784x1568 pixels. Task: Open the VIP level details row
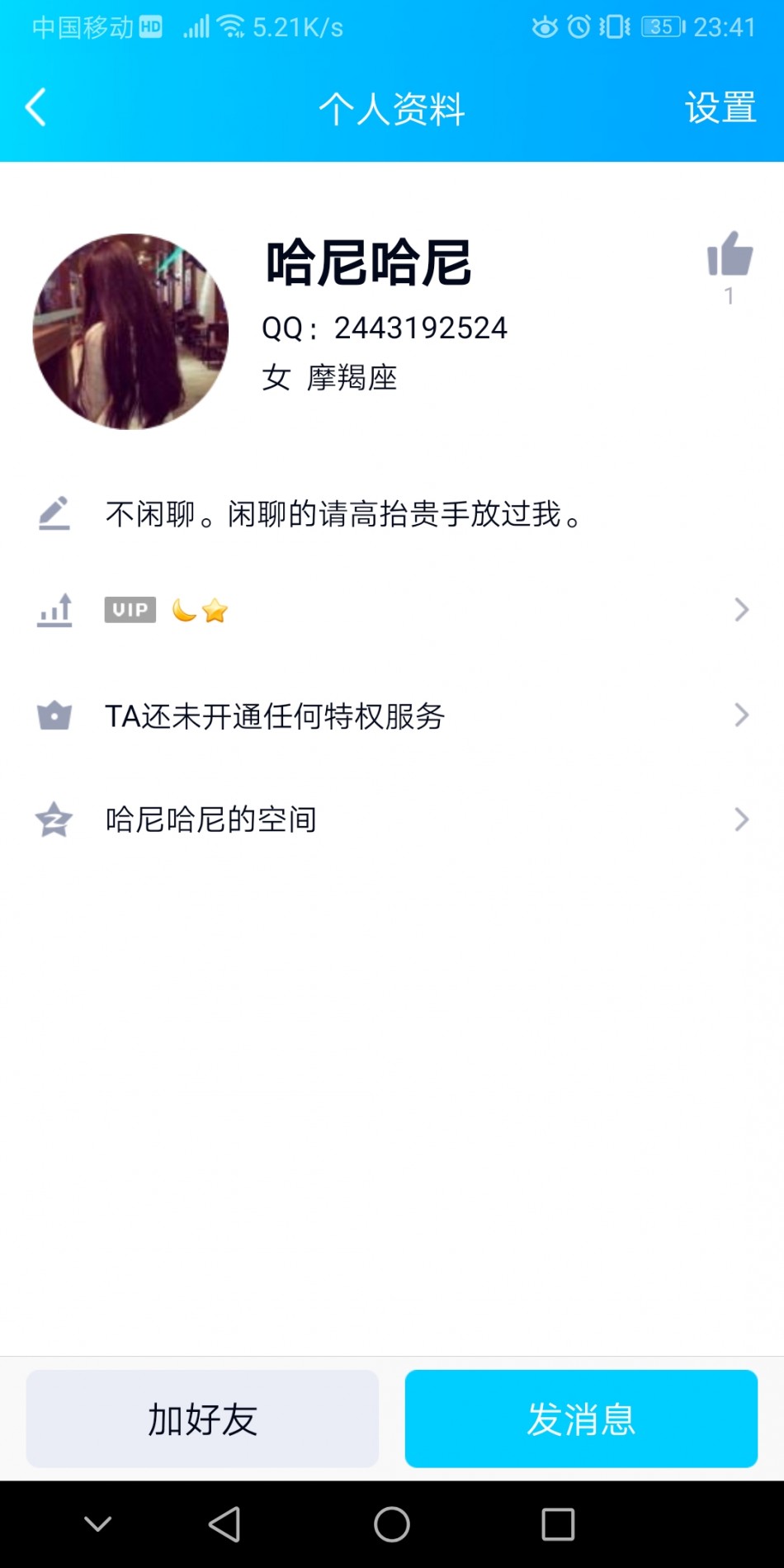[392, 610]
